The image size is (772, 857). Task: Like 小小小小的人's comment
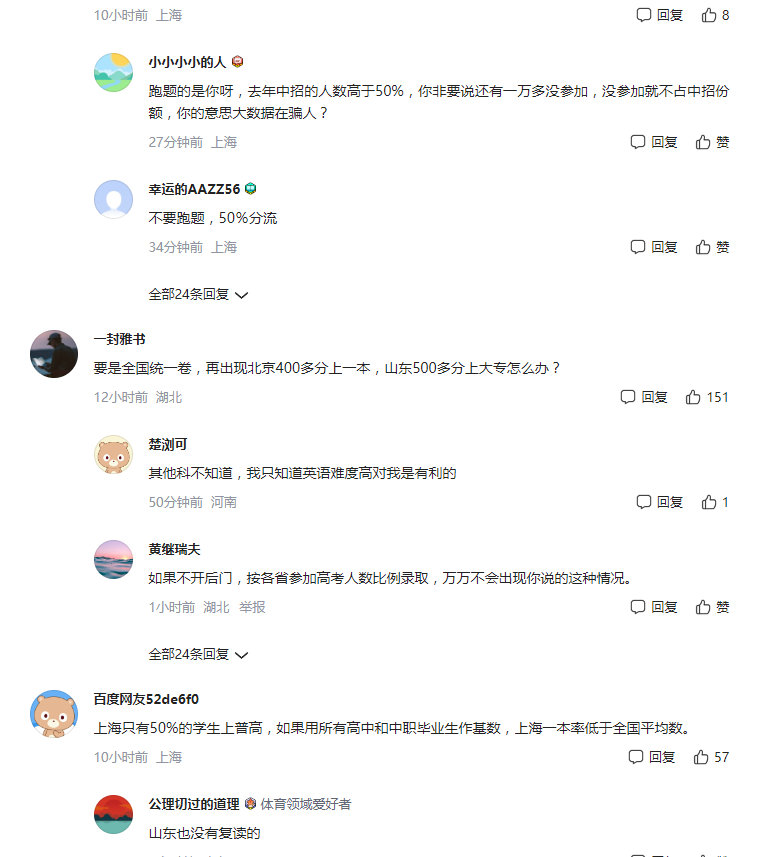712,142
